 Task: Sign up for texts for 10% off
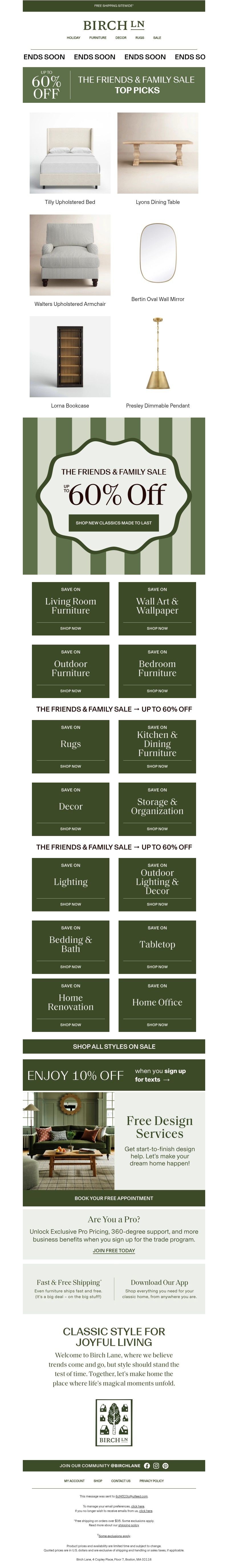160,1075
